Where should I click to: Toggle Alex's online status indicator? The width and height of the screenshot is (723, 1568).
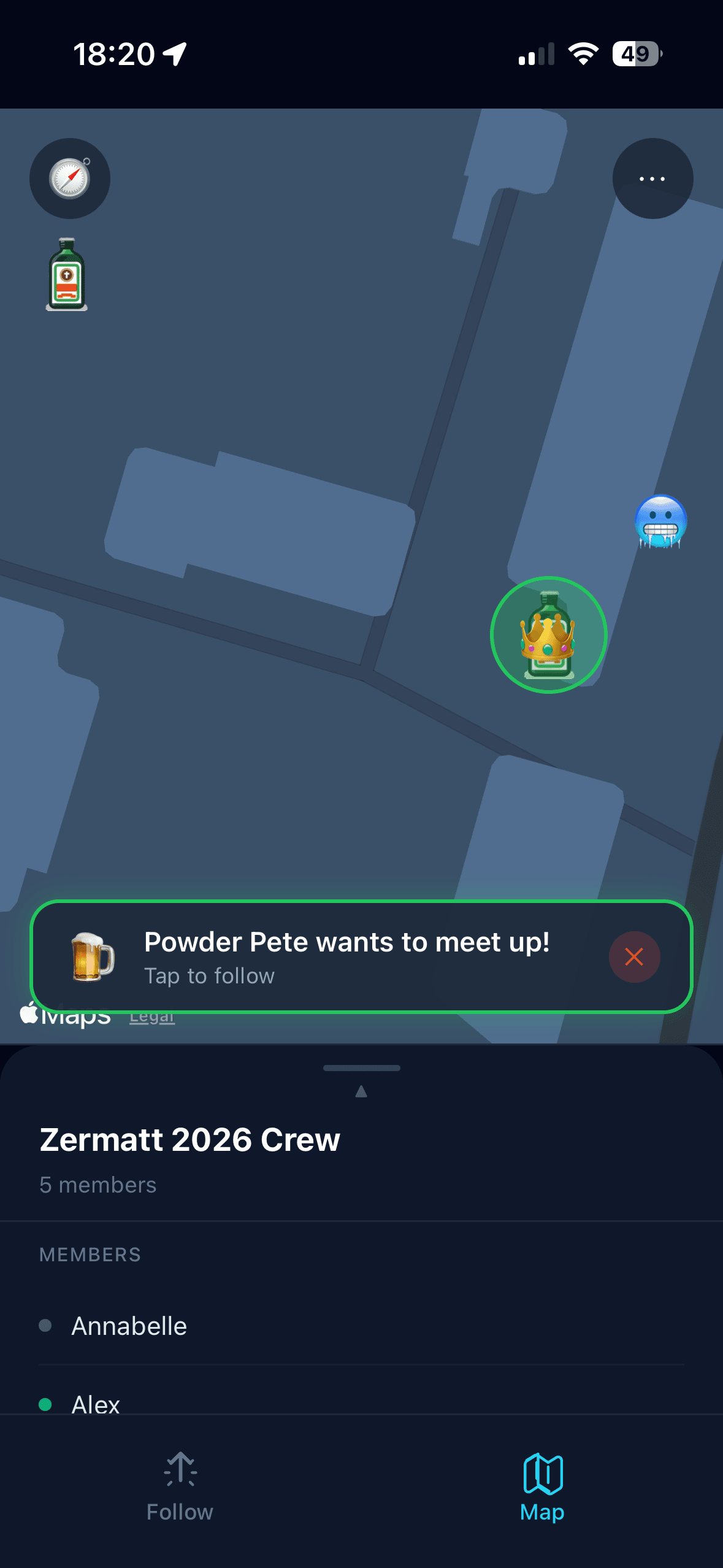click(x=45, y=1404)
